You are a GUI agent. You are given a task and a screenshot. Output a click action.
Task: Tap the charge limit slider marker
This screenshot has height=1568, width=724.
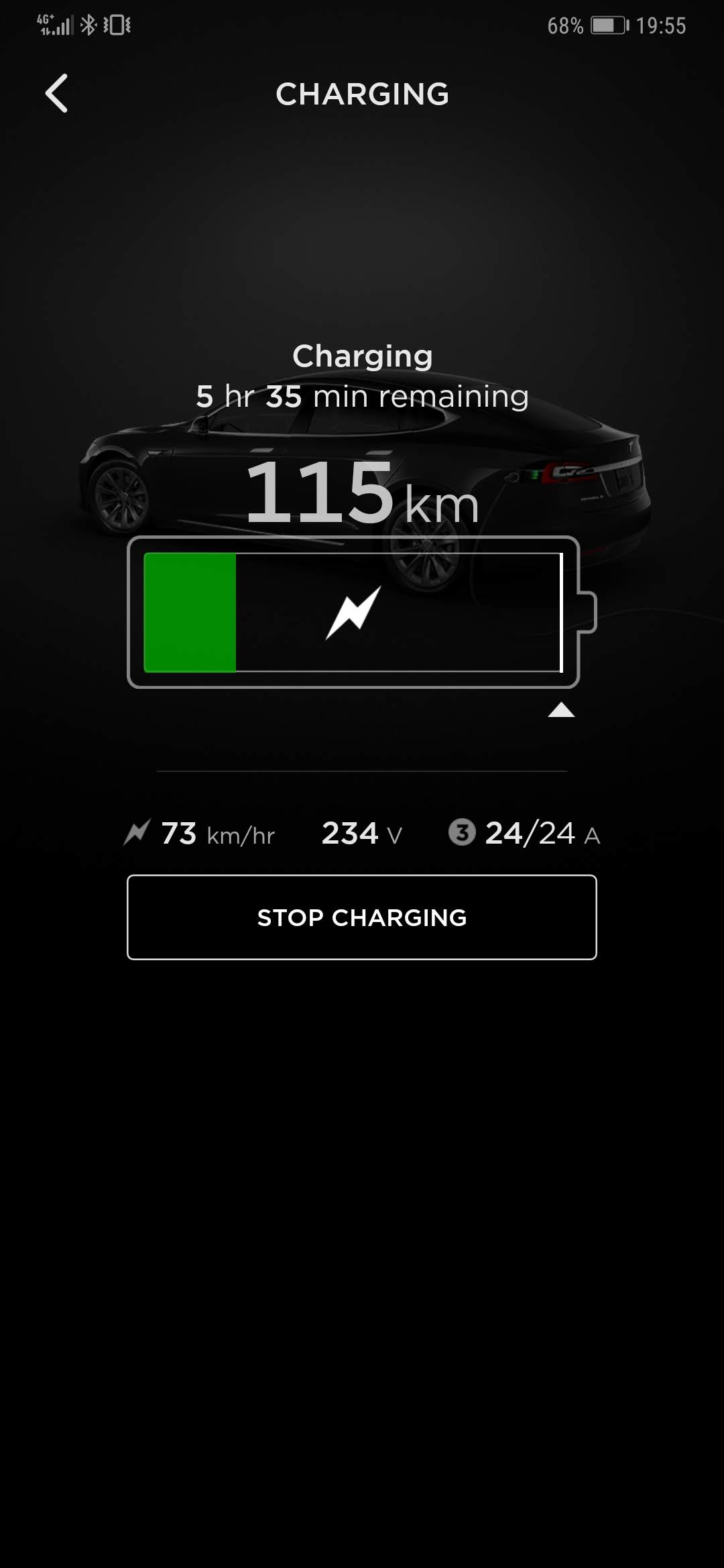[x=561, y=710]
